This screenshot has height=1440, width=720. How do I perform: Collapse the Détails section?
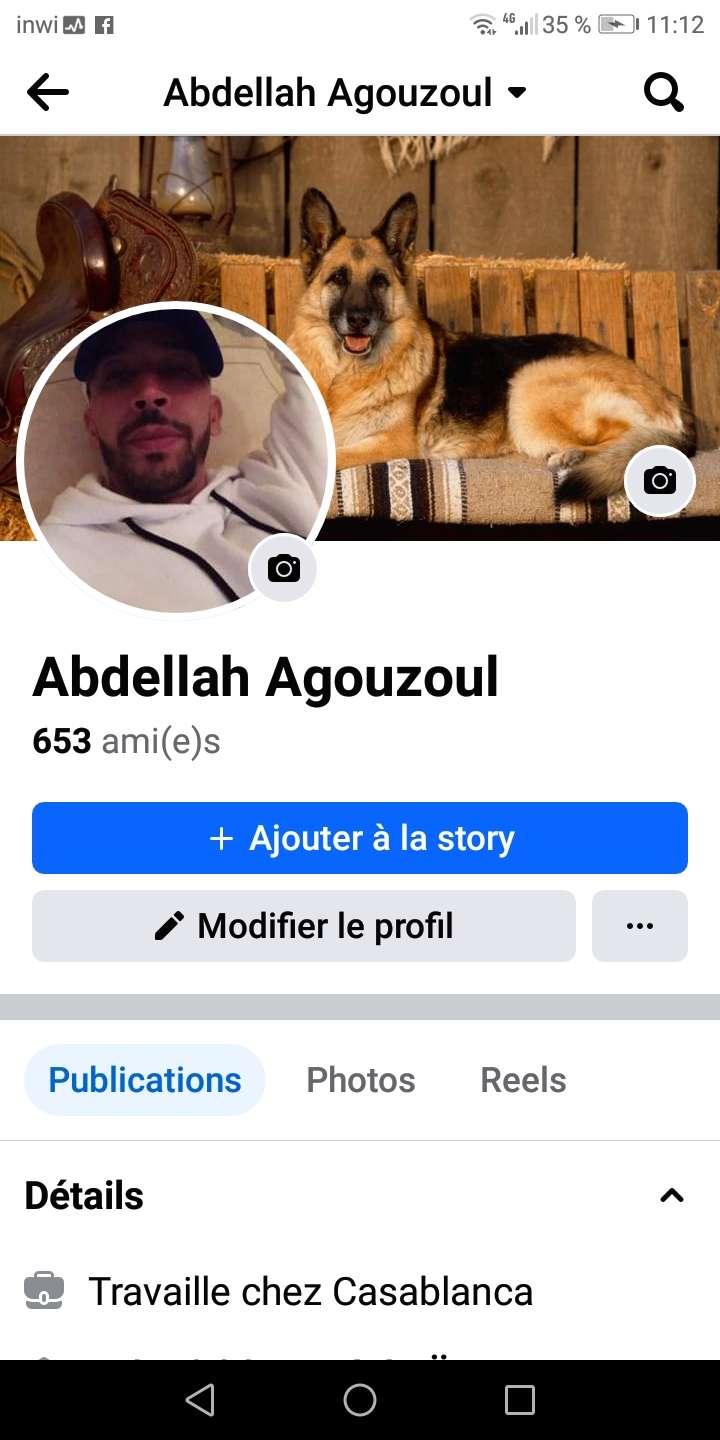672,1195
